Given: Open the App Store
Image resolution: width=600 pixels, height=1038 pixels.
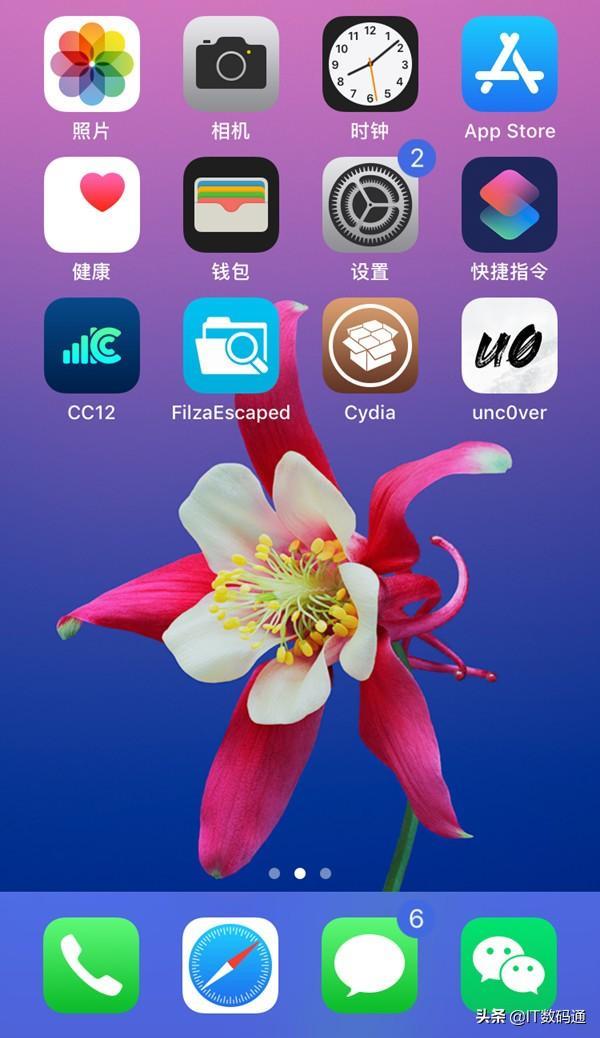Looking at the screenshot, I should click(x=509, y=64).
